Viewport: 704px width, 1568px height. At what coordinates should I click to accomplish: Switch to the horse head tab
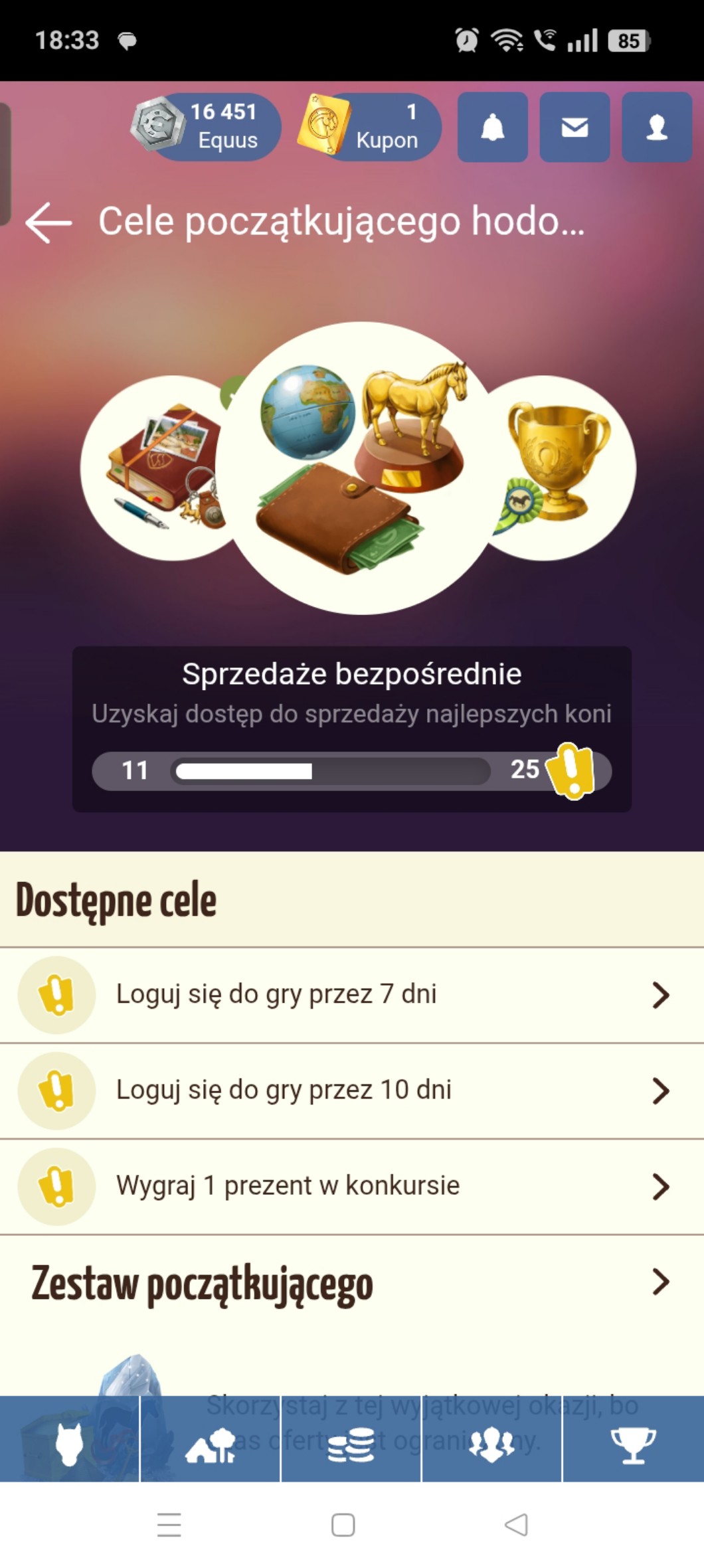69,1445
